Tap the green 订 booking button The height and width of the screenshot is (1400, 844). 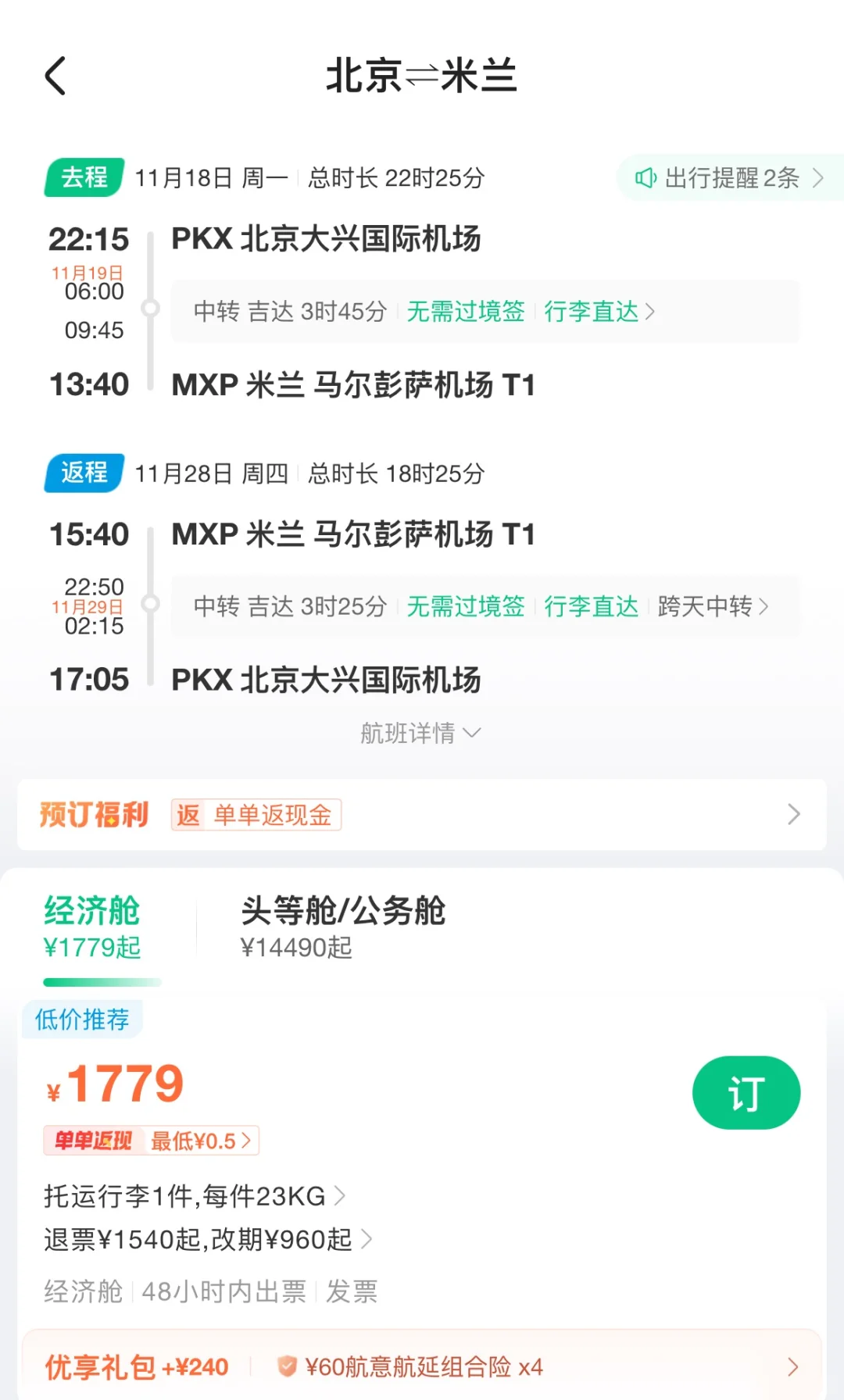pyautogui.click(x=746, y=1092)
